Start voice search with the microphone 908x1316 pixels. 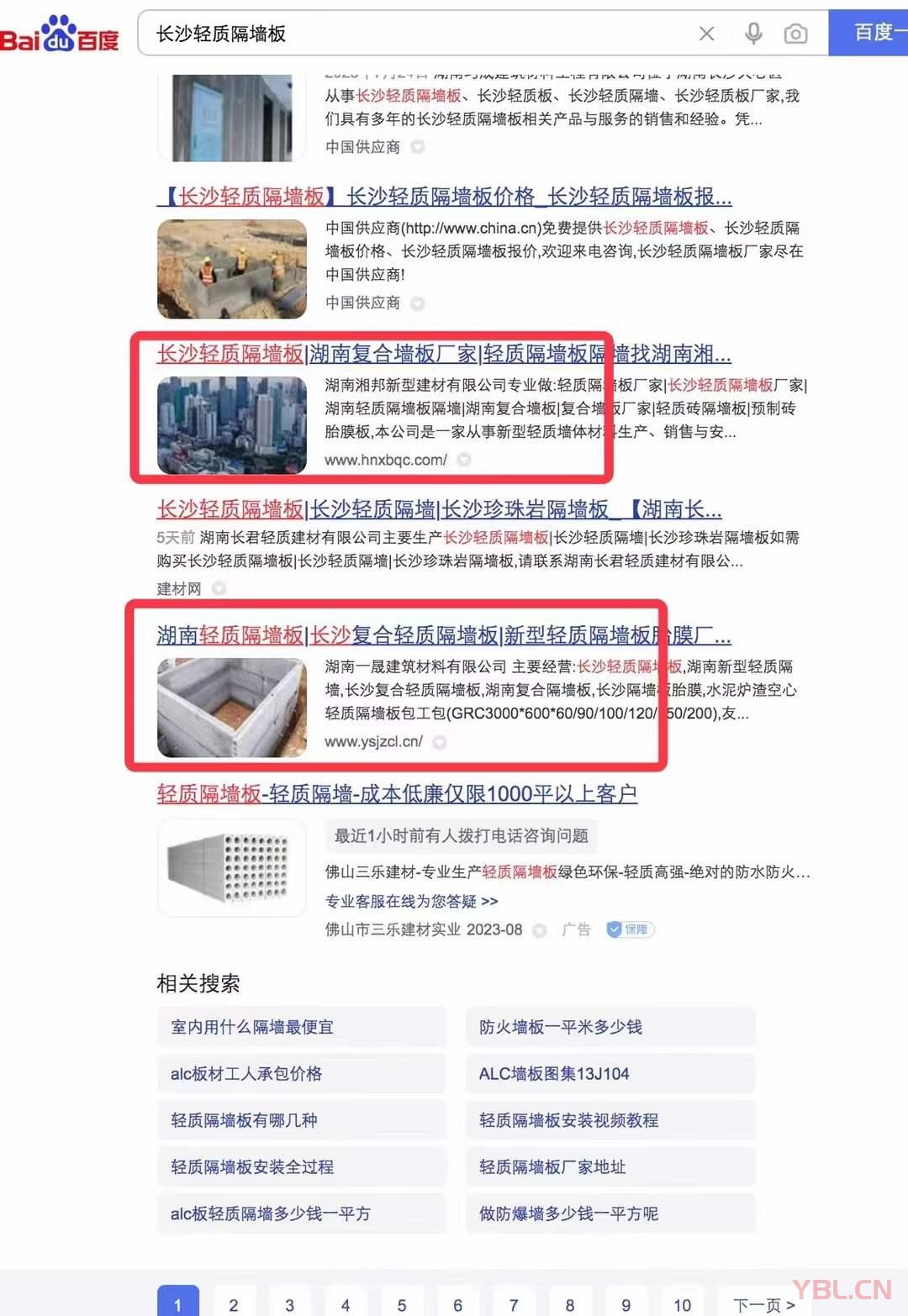click(753, 34)
